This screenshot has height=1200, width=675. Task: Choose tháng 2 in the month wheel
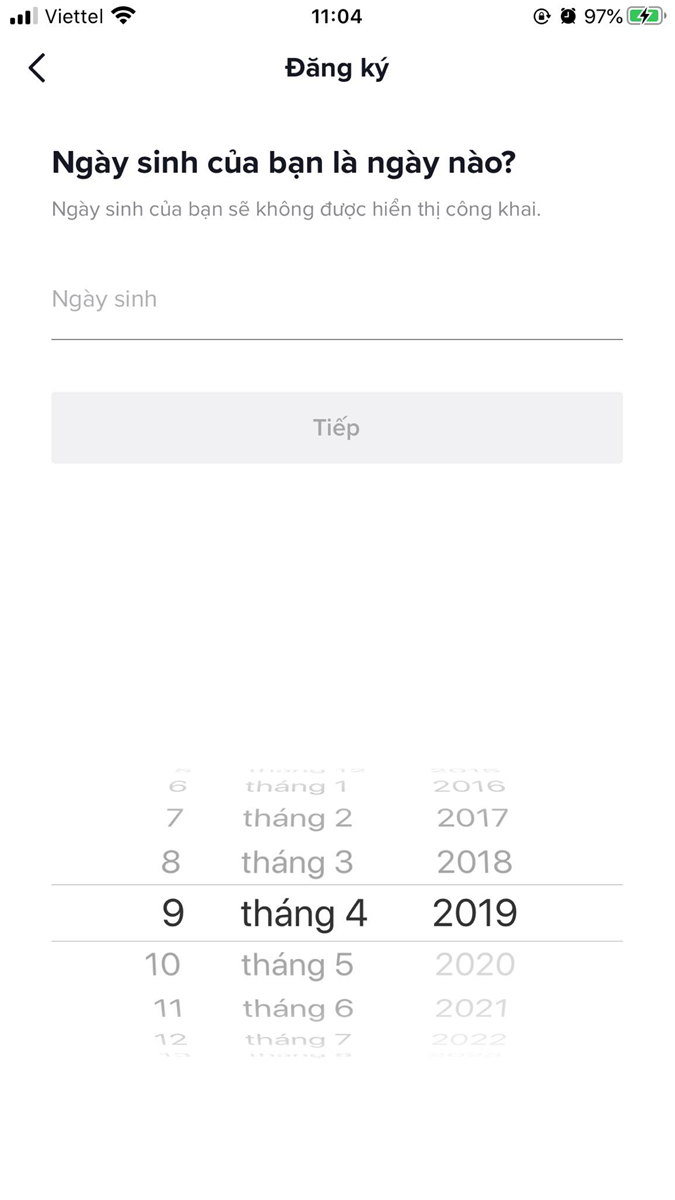[297, 819]
